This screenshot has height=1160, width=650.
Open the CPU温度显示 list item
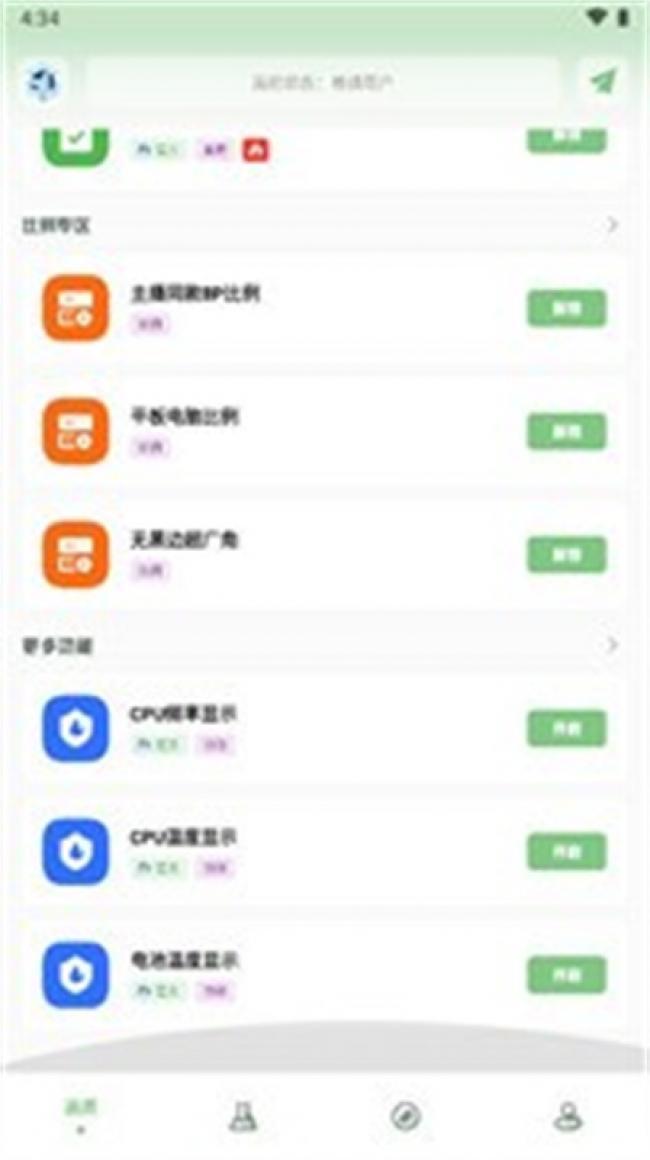tap(324, 852)
